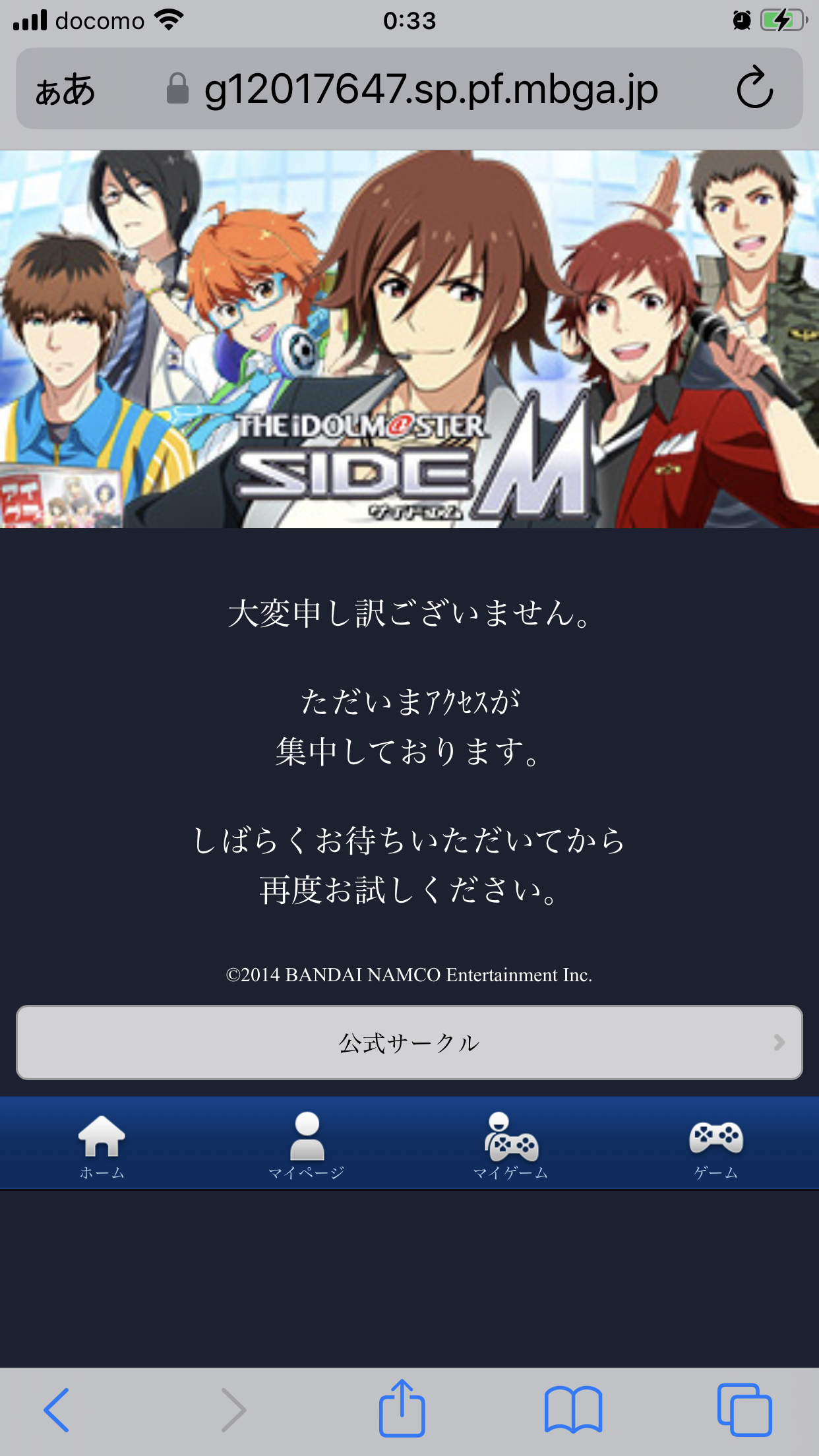This screenshot has width=819, height=1456.
Task: Open the マイゲーム tab
Action: coord(511,1146)
